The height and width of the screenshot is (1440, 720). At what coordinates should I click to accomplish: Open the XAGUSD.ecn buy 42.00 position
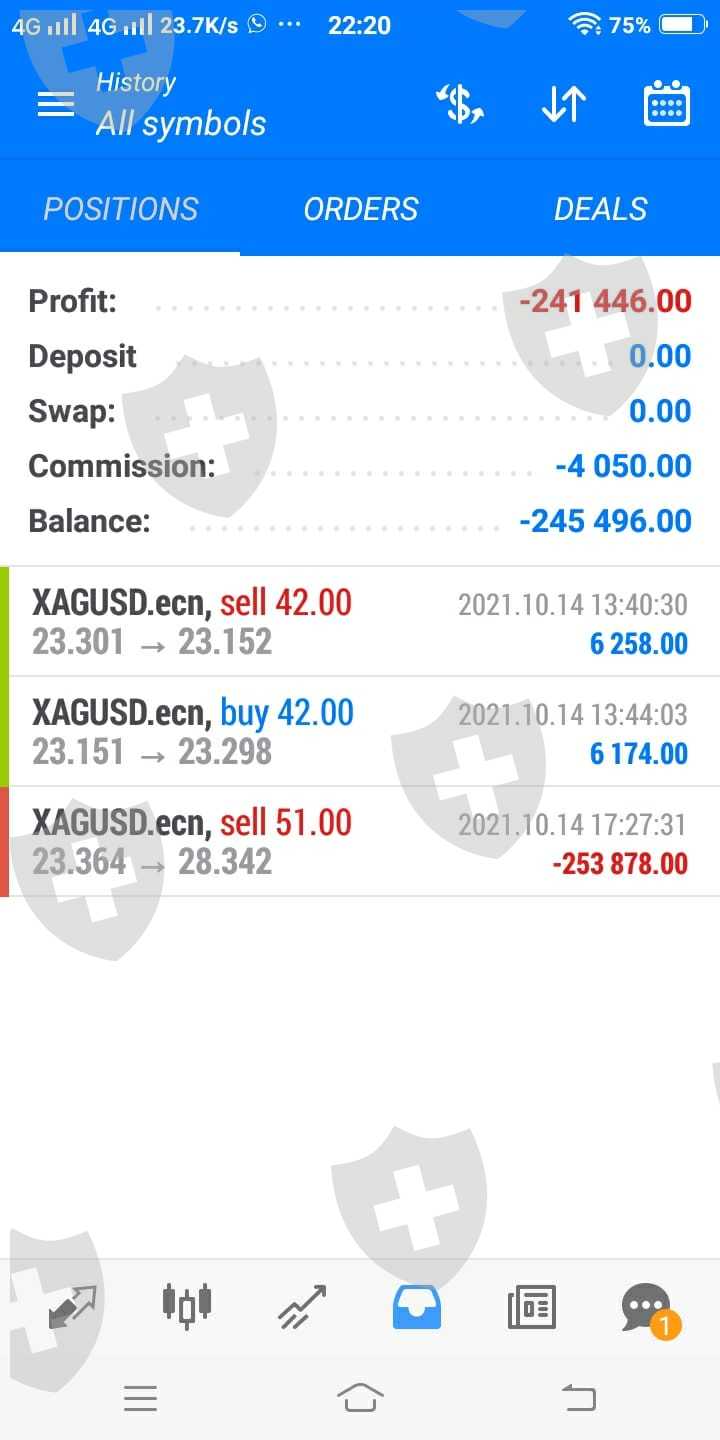[x=360, y=732]
